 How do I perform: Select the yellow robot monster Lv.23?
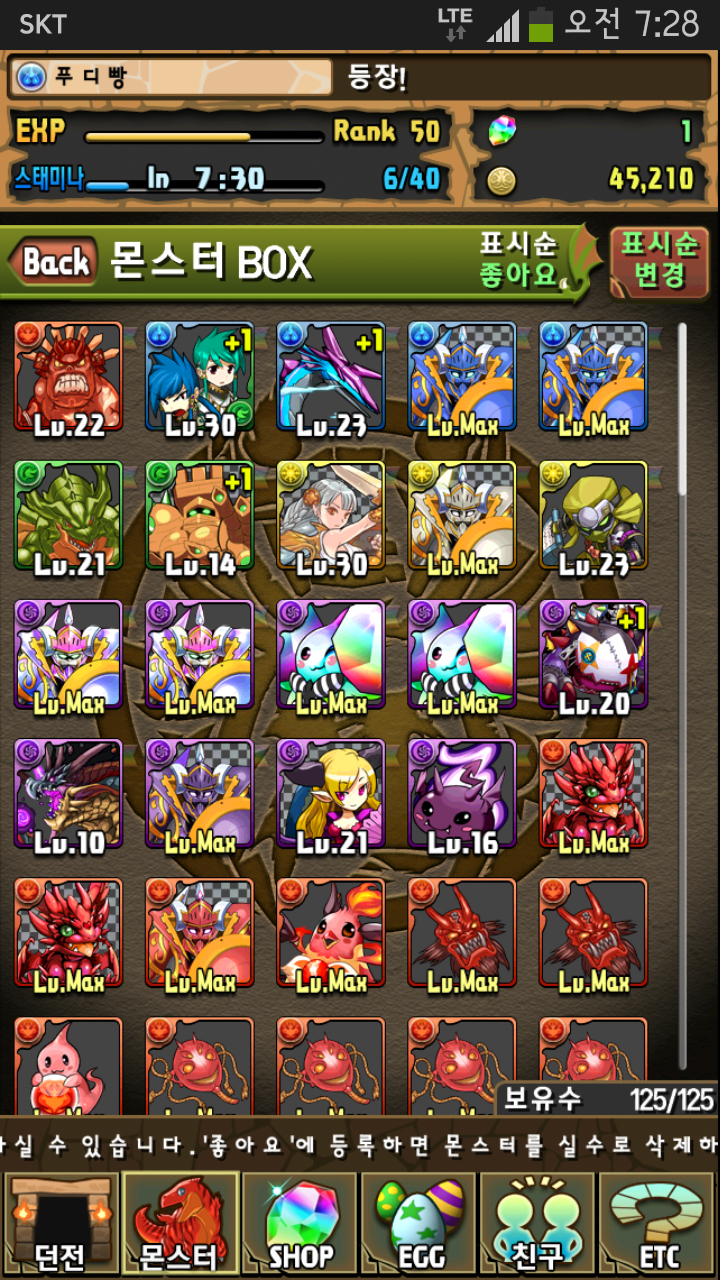pyautogui.click(x=592, y=517)
